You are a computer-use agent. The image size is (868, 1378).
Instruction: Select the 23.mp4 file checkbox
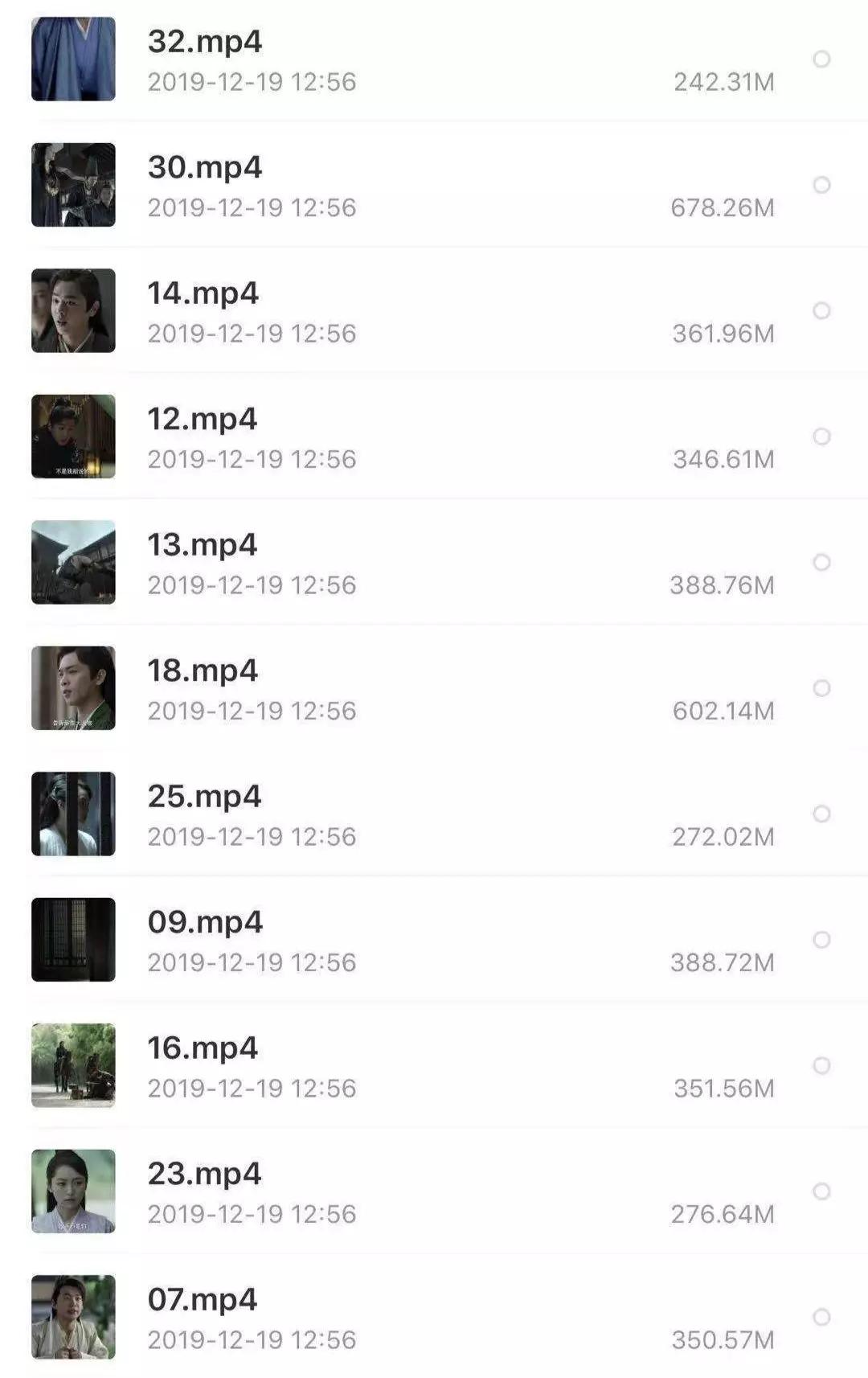coord(821,1191)
